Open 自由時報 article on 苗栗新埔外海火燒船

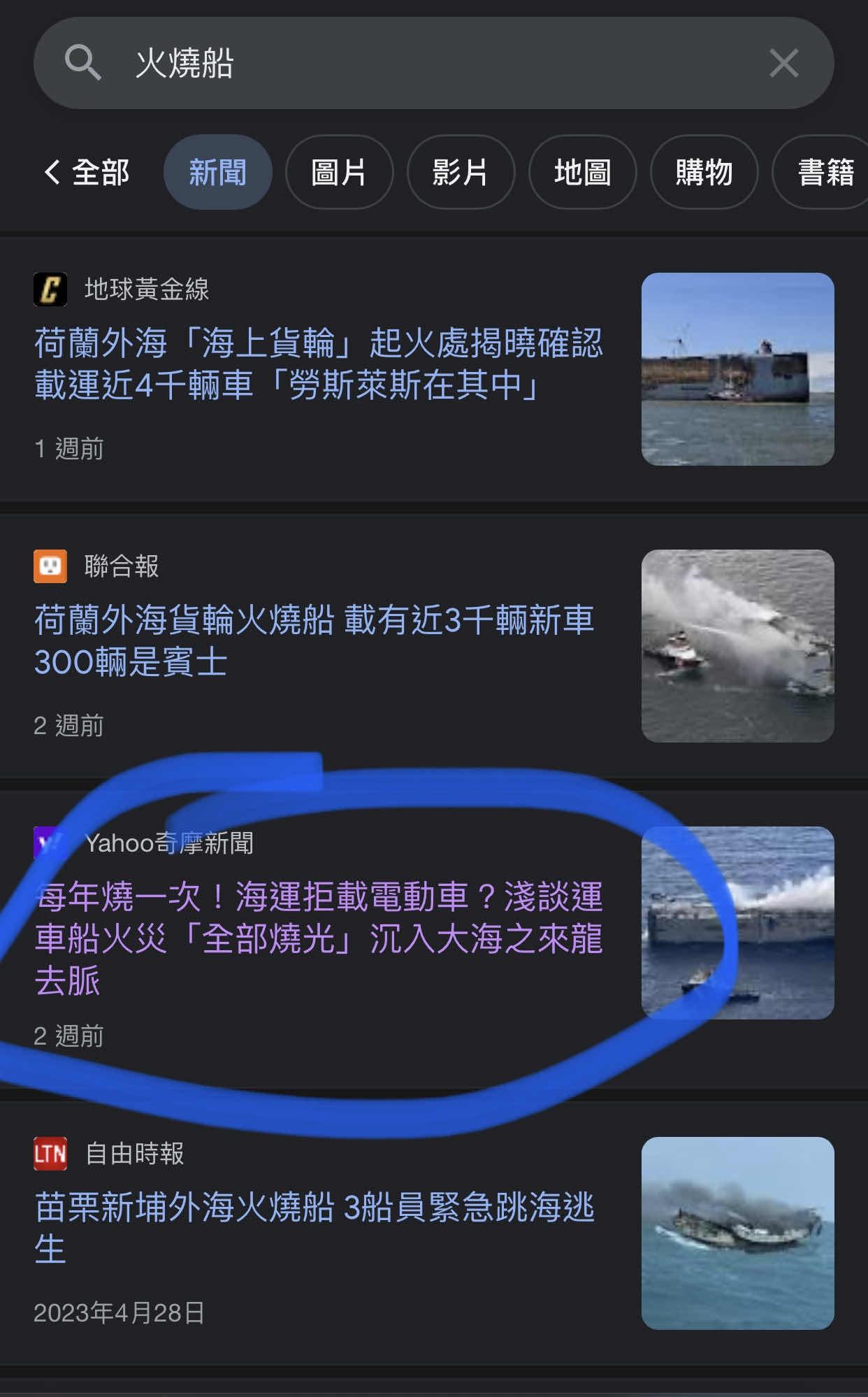coord(314,1228)
